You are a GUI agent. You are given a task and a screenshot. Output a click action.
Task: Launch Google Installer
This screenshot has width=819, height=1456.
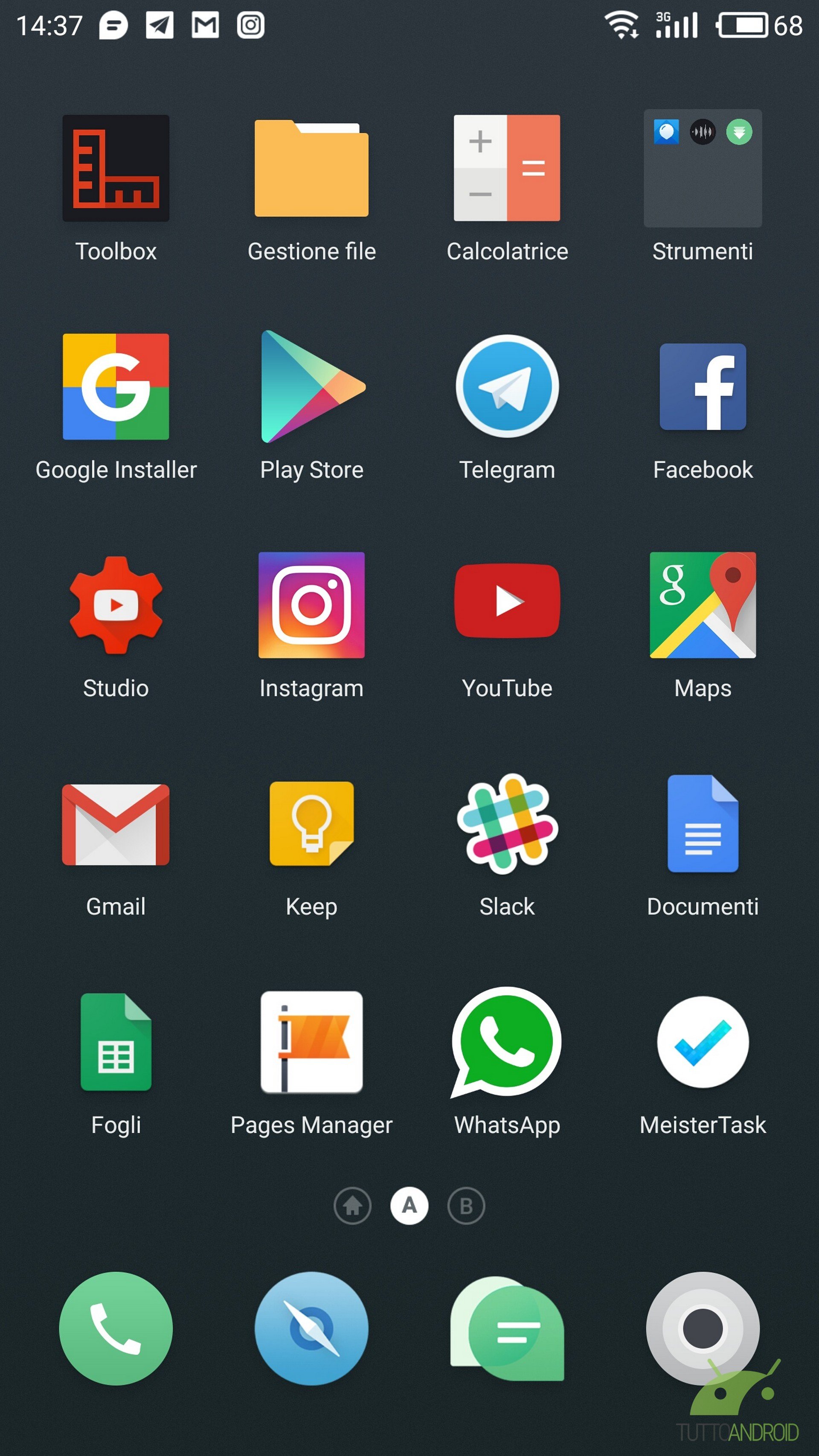coord(116,387)
